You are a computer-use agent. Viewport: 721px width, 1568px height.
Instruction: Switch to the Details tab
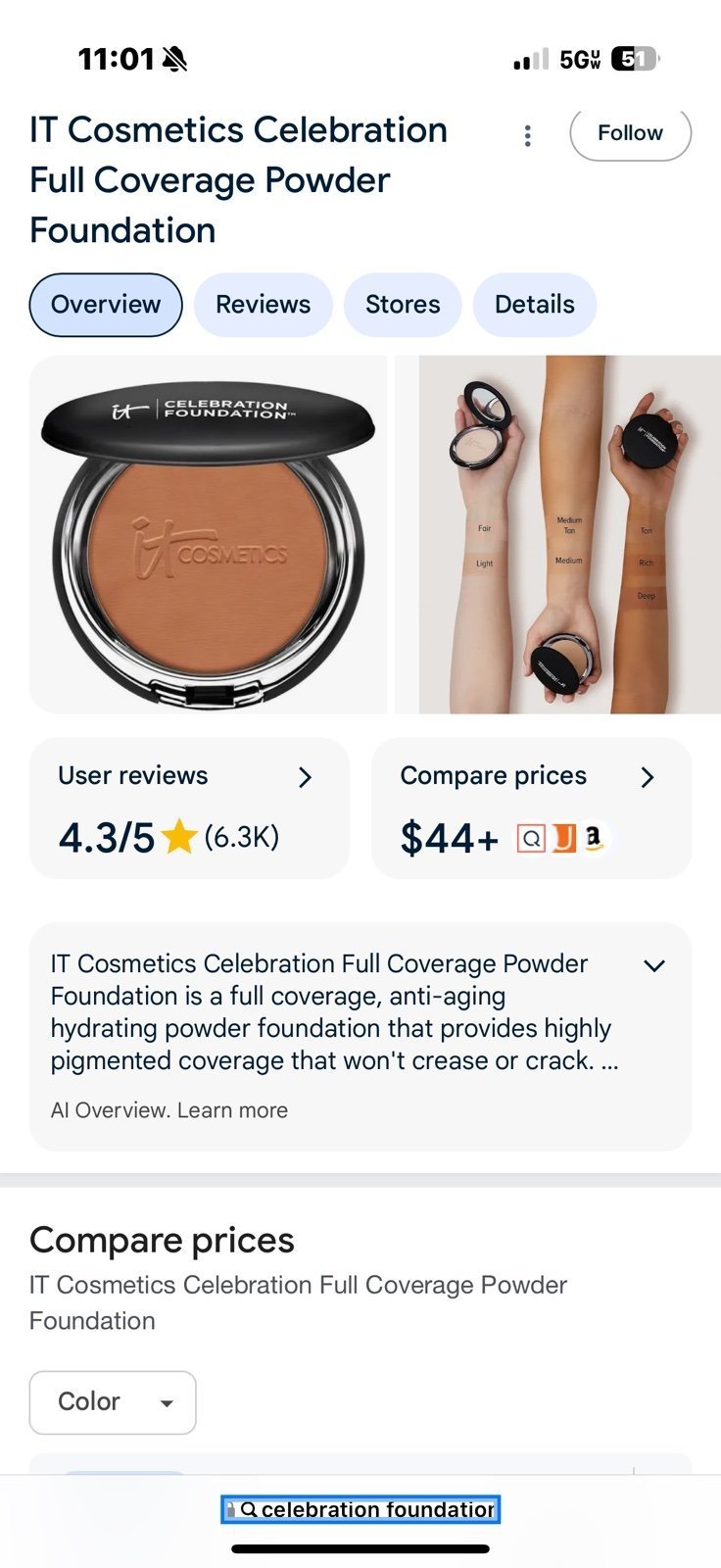point(534,305)
